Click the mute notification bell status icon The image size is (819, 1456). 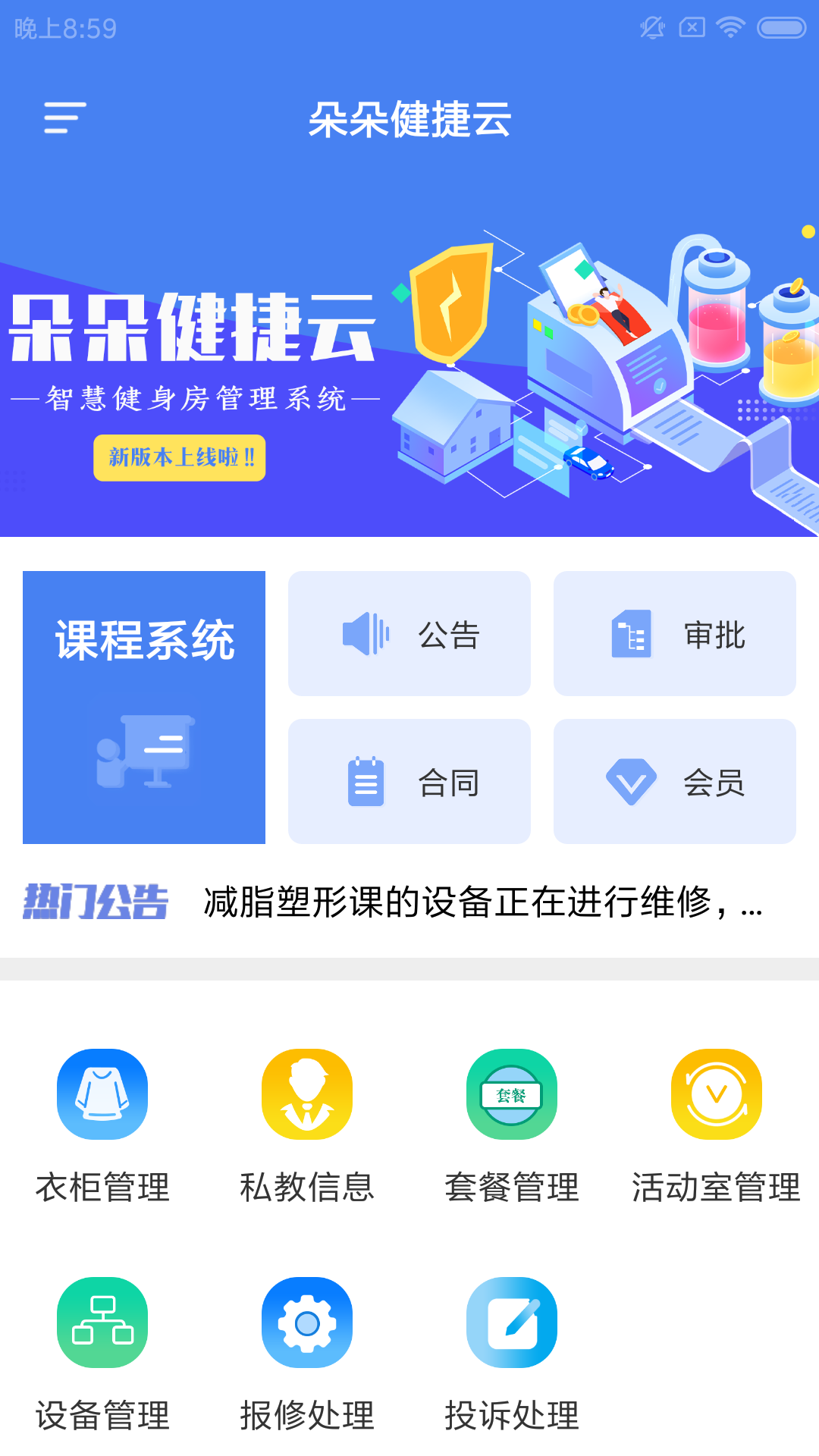[651, 25]
